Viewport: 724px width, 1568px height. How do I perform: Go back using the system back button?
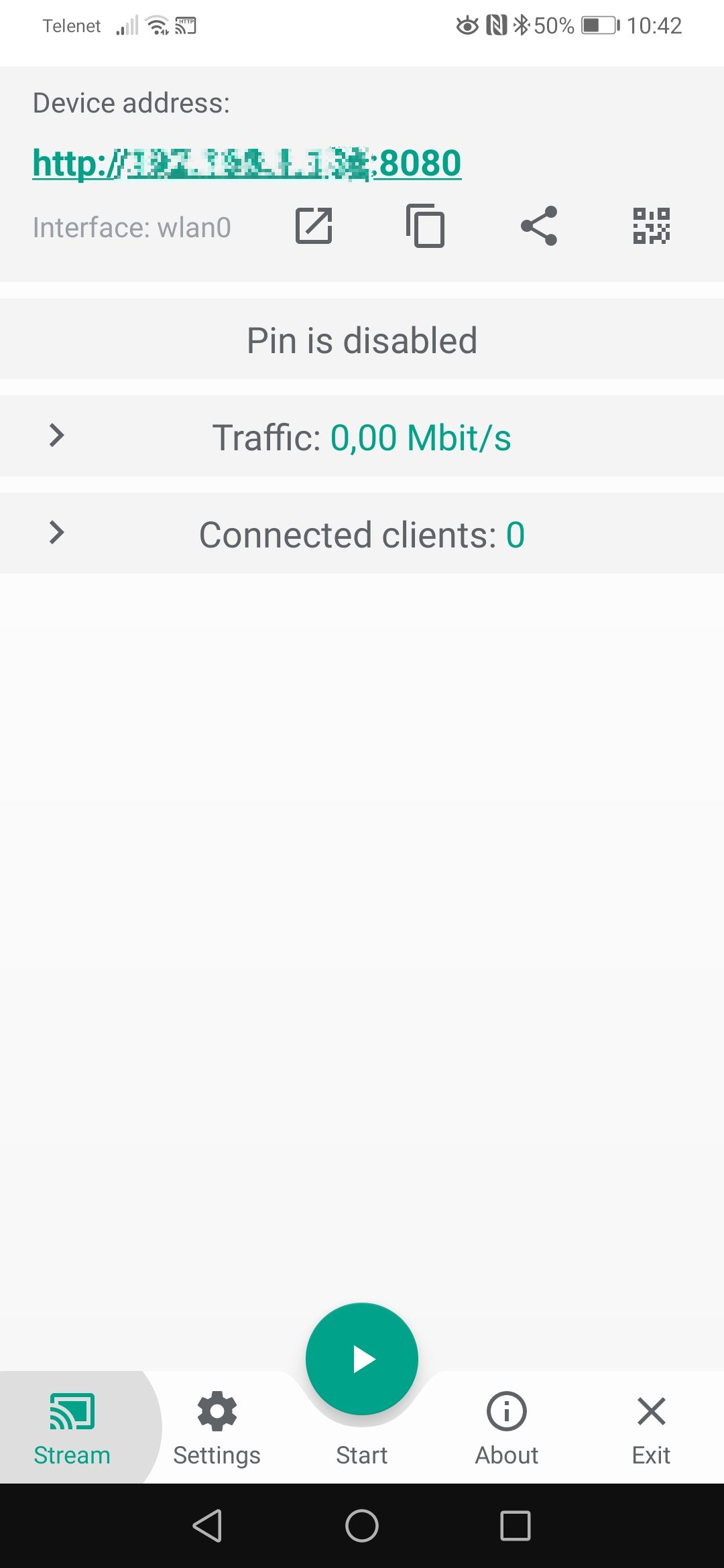pyautogui.click(x=208, y=1526)
